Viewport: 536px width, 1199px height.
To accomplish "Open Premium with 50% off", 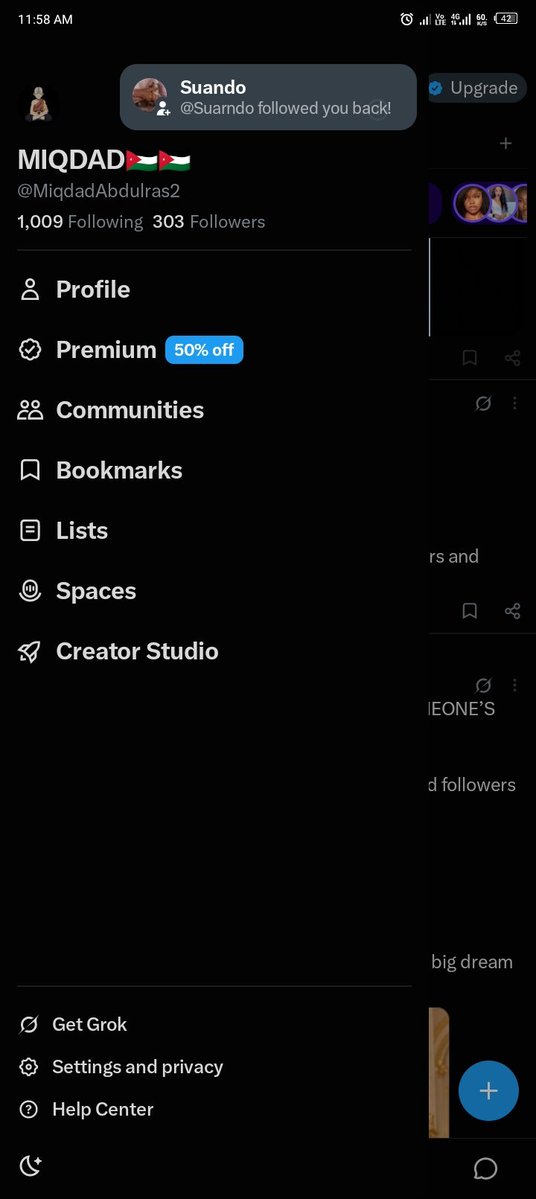I will click(131, 350).
